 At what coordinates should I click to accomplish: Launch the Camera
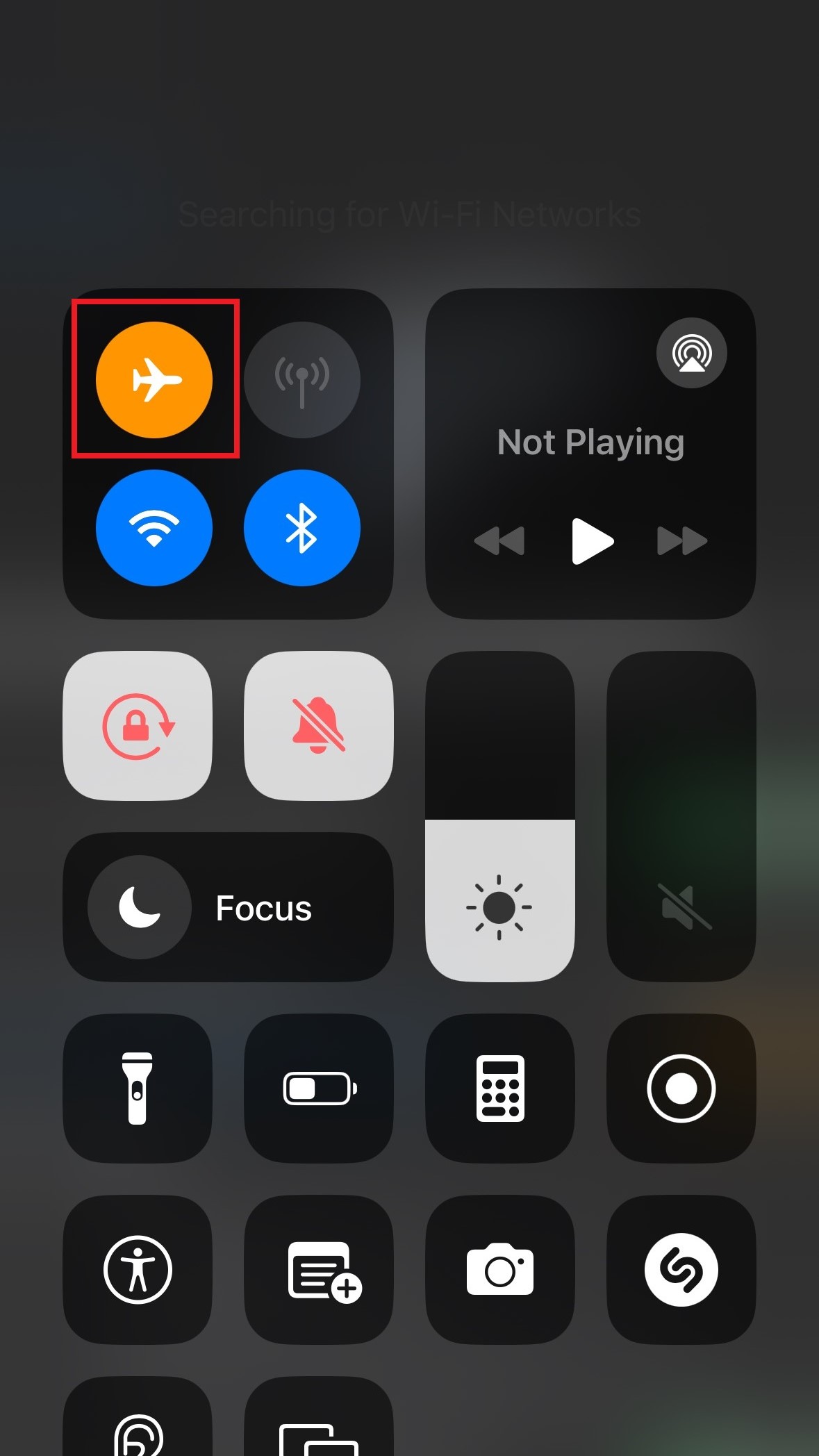(x=499, y=1270)
